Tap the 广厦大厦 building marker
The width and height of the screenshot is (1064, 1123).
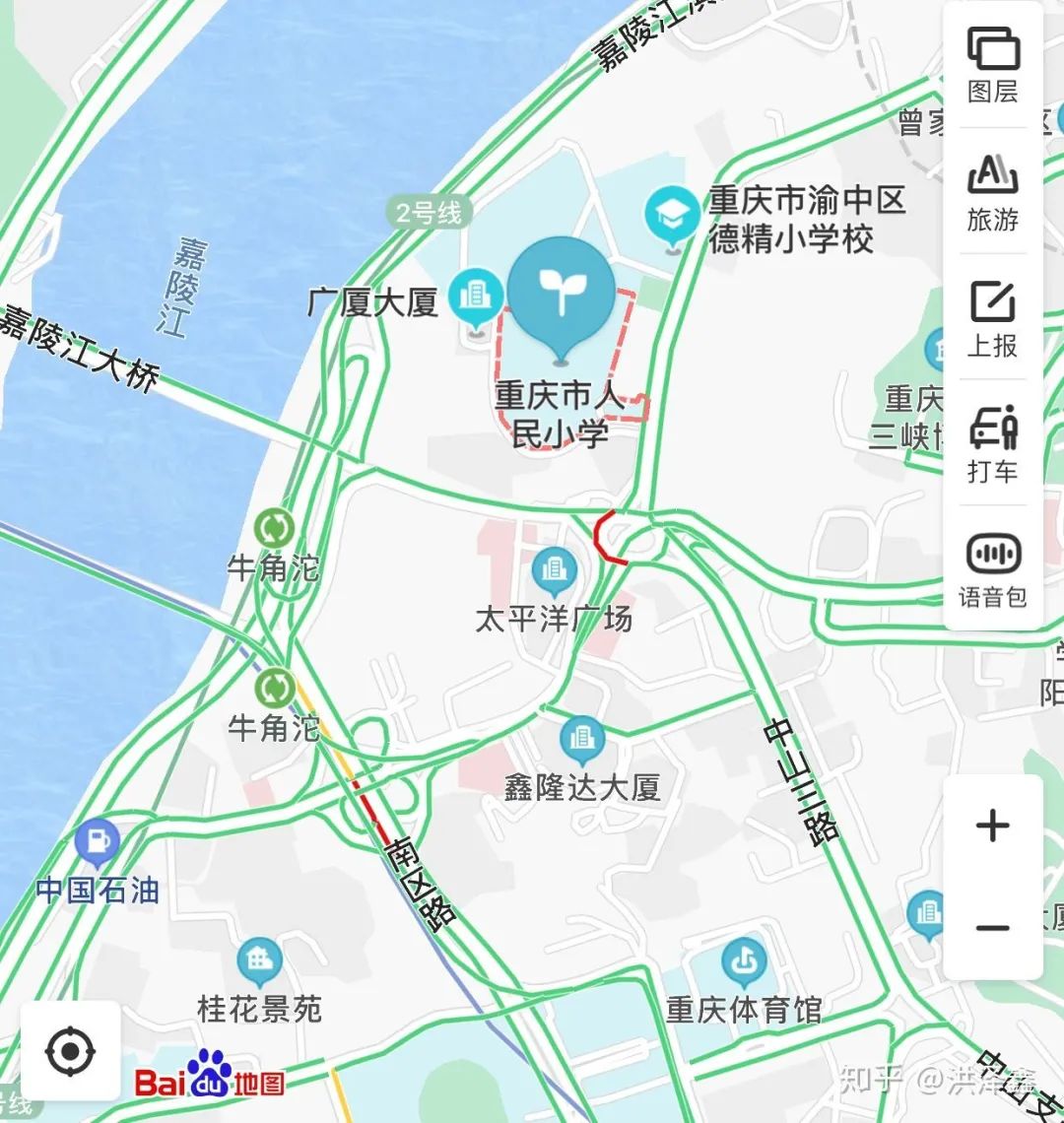[x=476, y=297]
